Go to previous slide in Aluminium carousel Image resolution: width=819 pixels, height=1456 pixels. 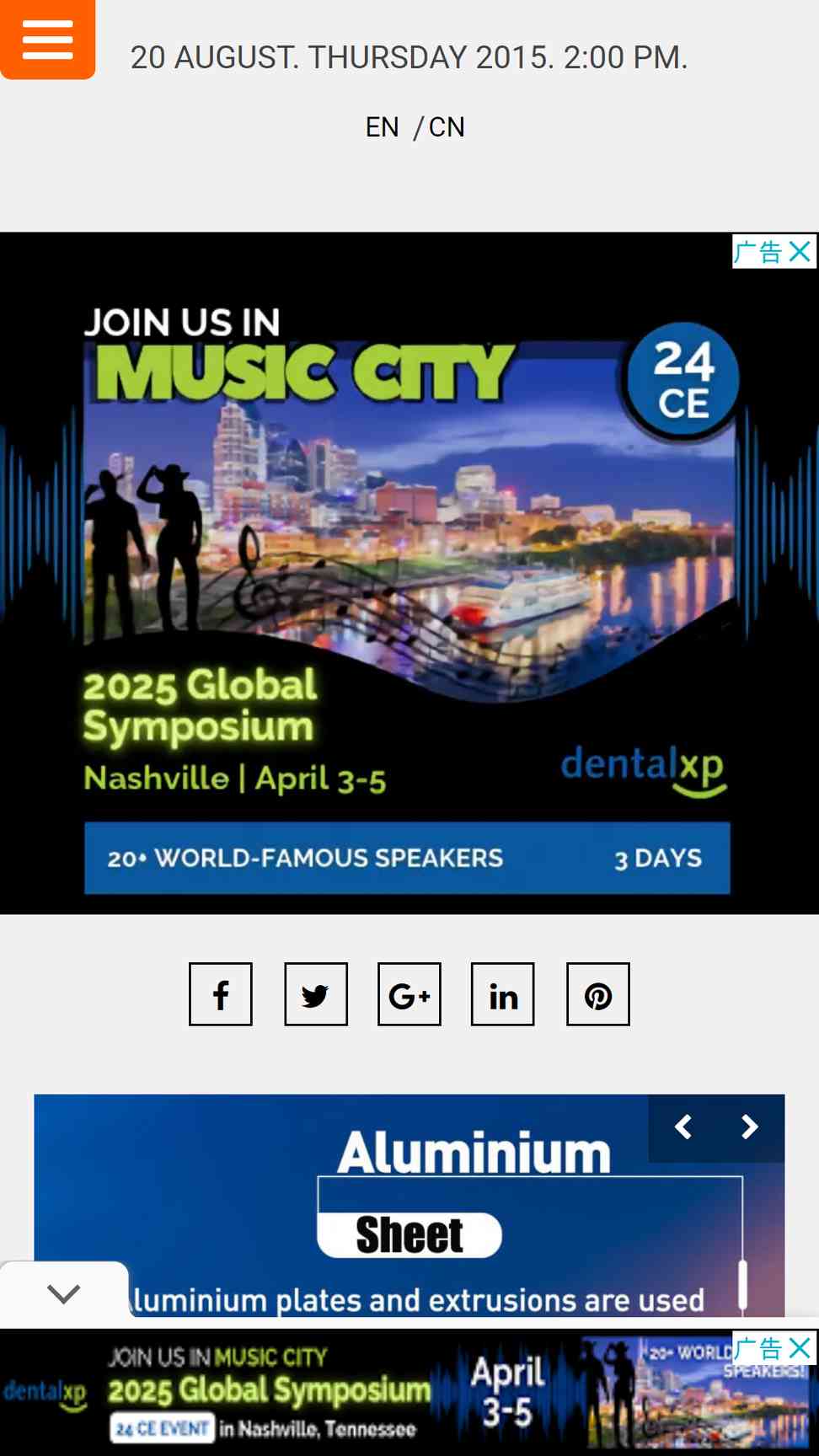(683, 1127)
